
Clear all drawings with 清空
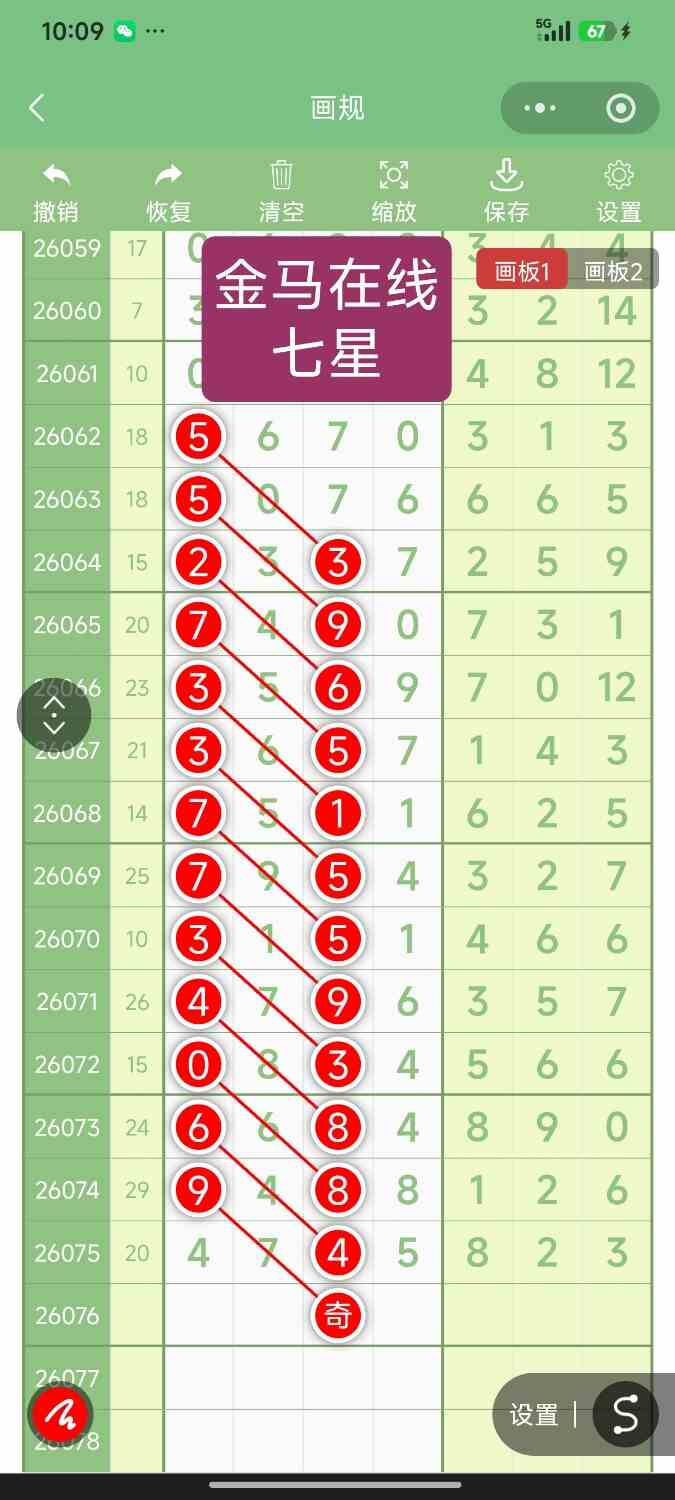[x=281, y=192]
